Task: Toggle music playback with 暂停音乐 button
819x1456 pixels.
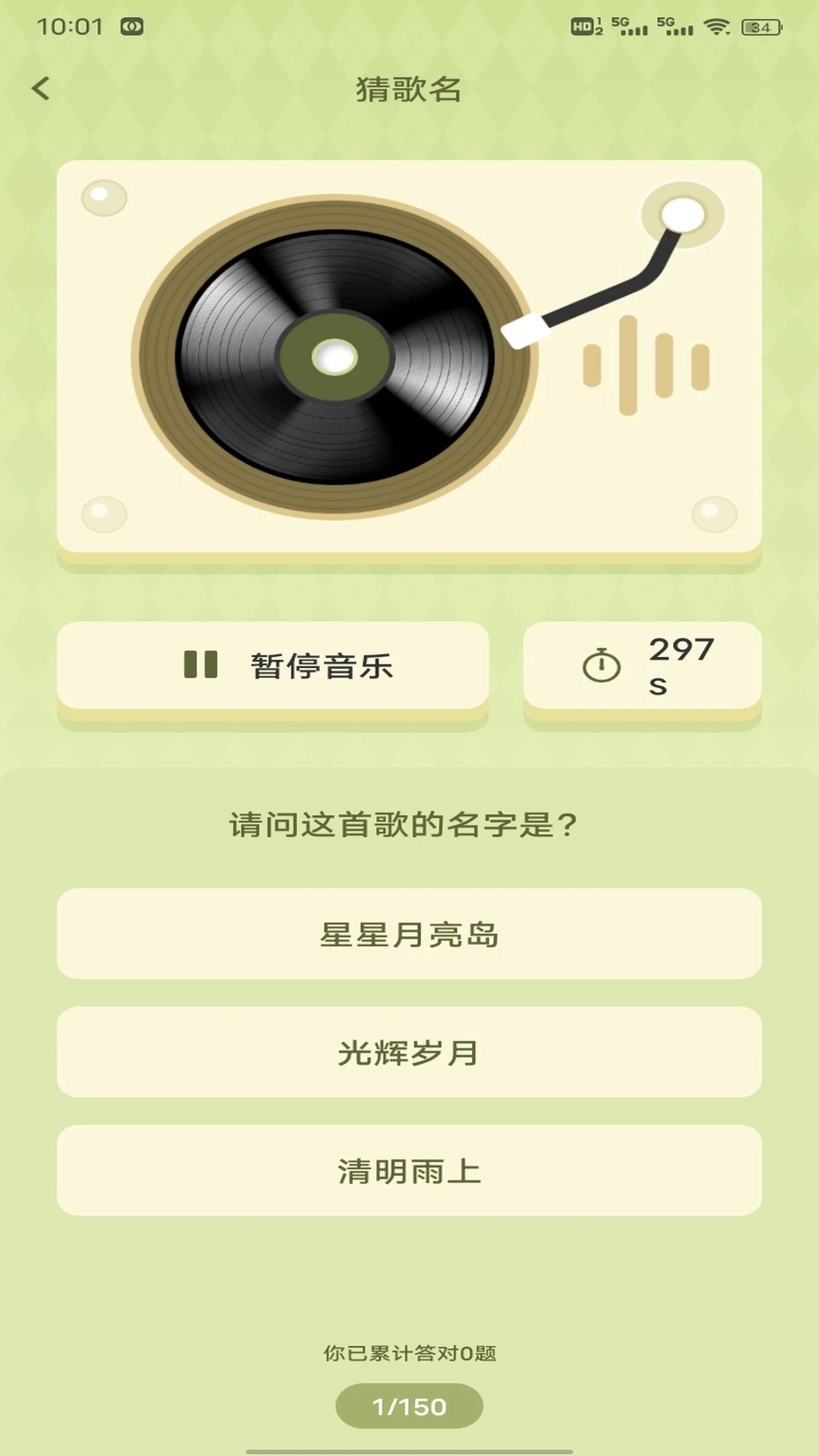Action: point(273,666)
